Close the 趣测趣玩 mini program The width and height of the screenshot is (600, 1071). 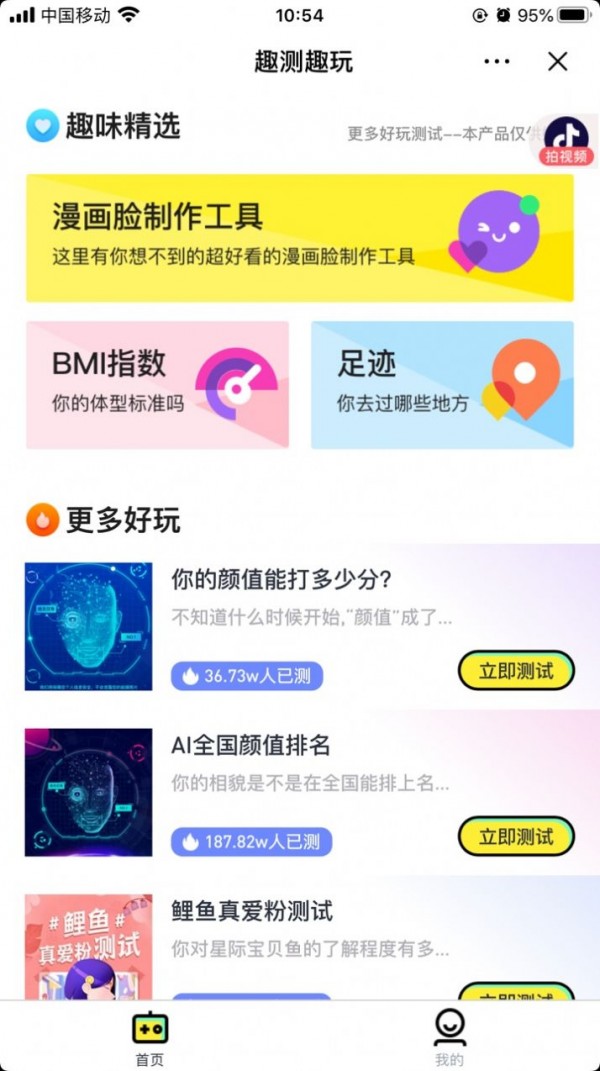[558, 62]
